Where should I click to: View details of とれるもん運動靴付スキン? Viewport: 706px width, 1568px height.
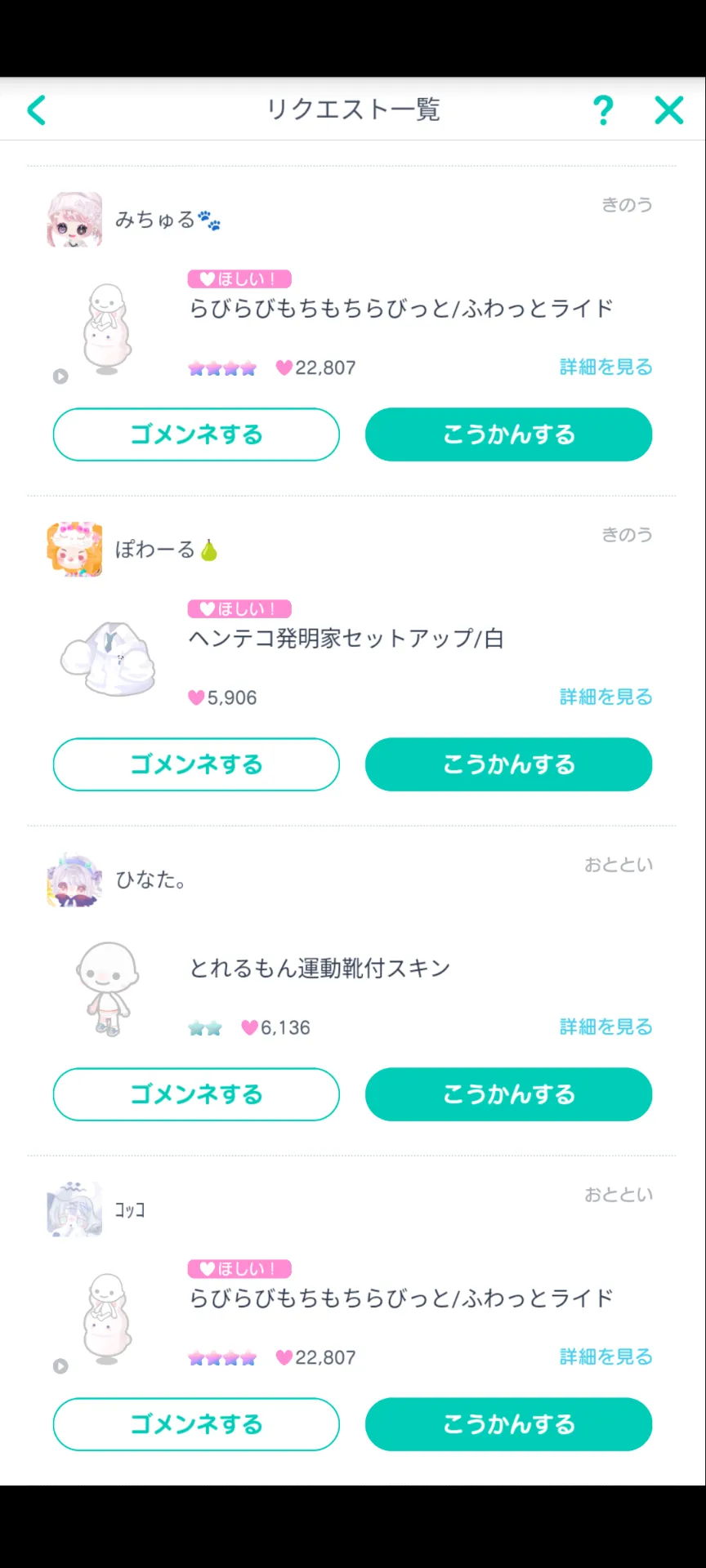[605, 1027]
